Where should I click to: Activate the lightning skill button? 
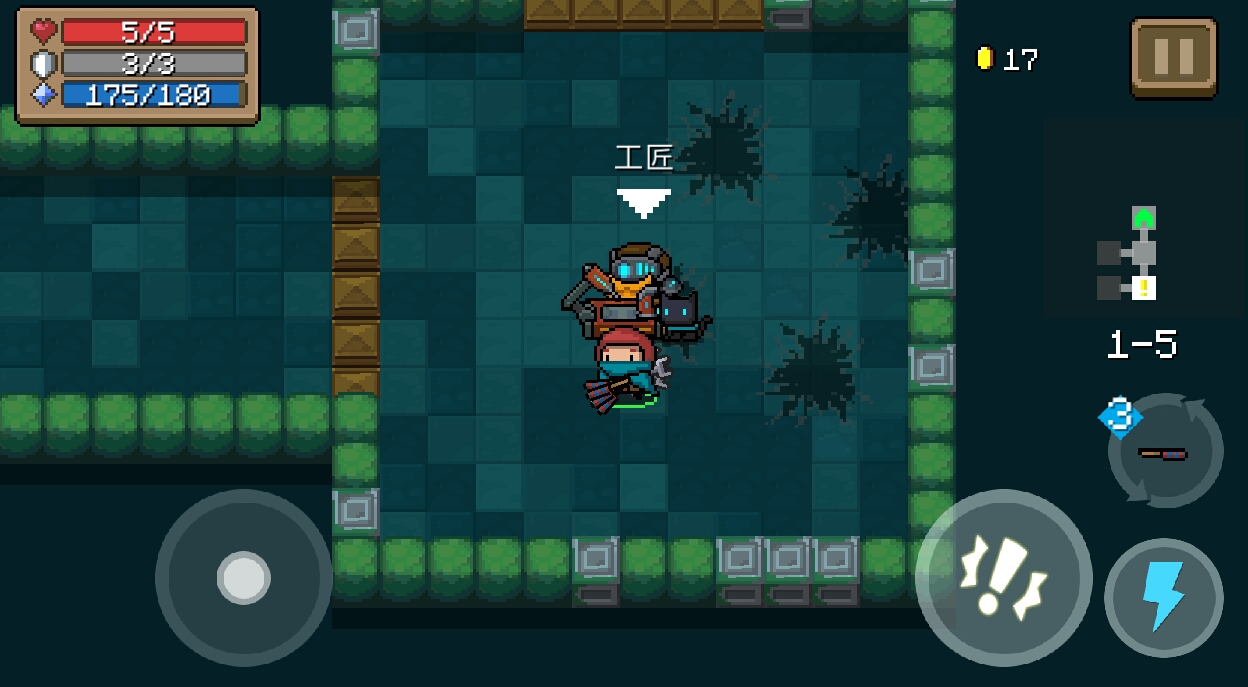pyautogui.click(x=1163, y=597)
